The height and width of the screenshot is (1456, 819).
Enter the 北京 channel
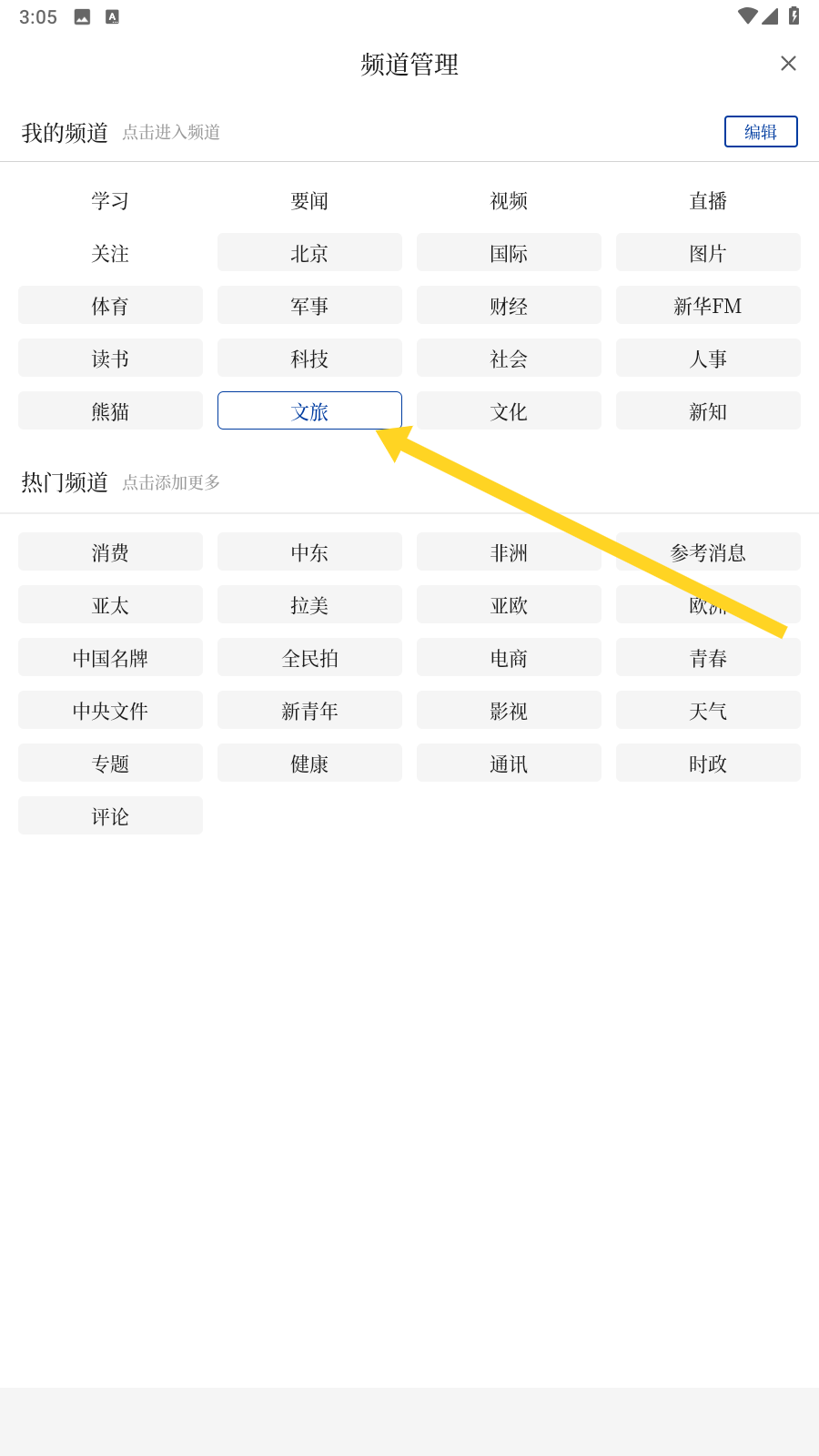click(309, 253)
